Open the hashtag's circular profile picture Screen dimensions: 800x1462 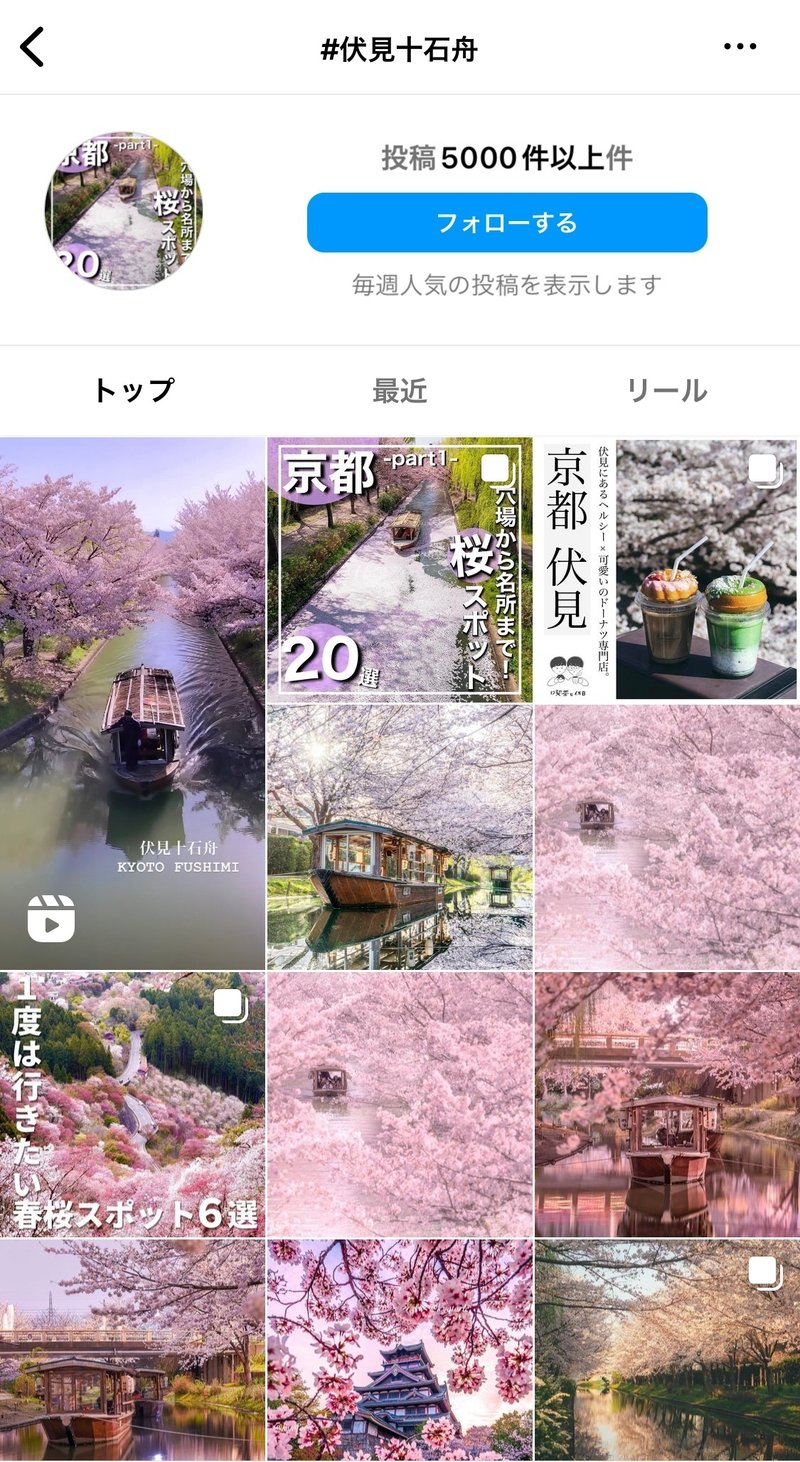pos(123,210)
